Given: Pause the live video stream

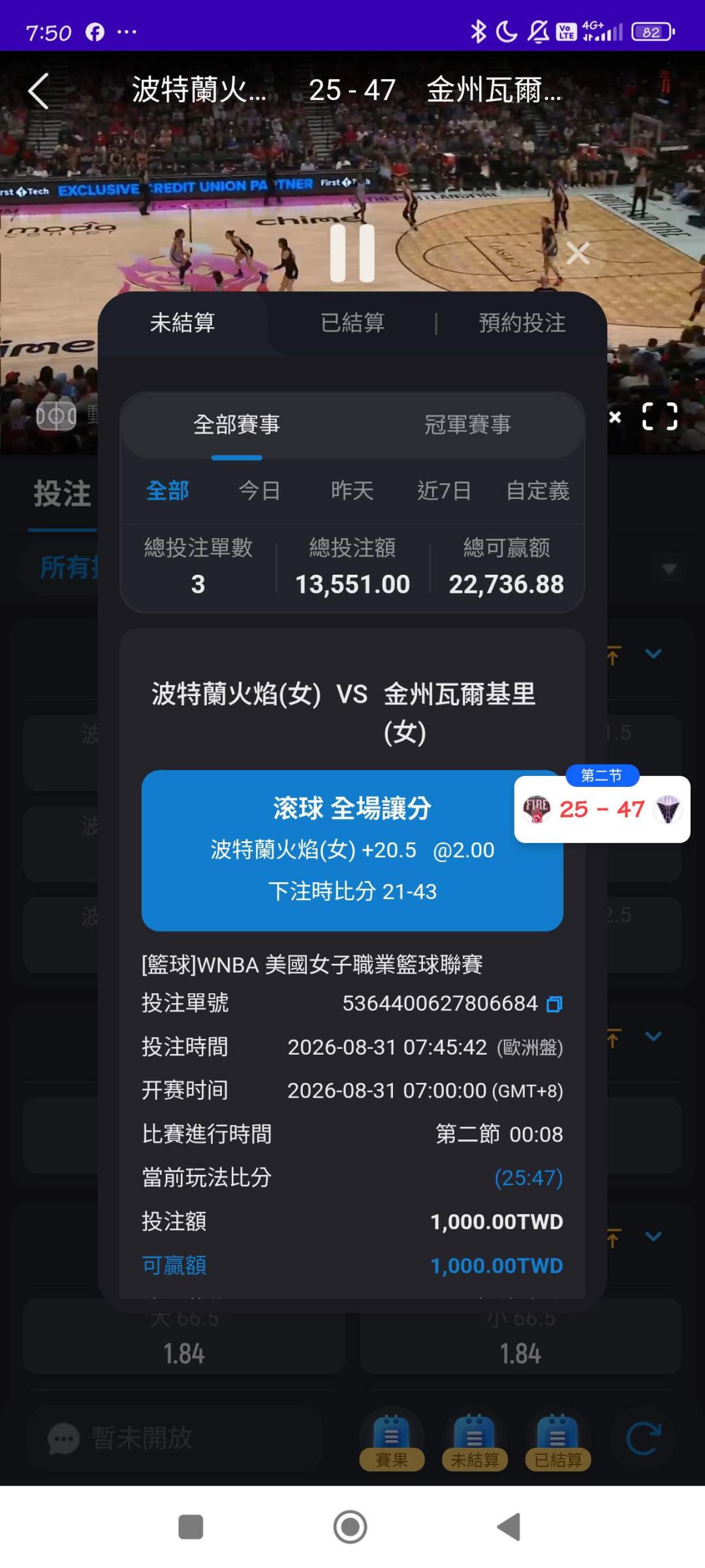Looking at the screenshot, I should coord(352,253).
